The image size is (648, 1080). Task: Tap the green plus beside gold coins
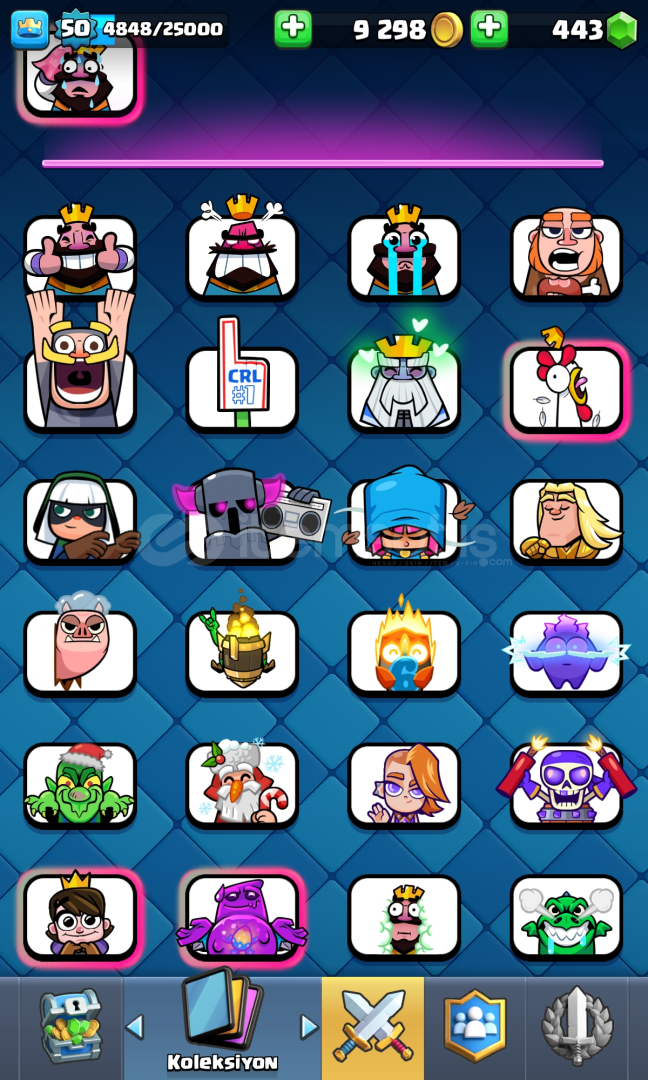[293, 29]
